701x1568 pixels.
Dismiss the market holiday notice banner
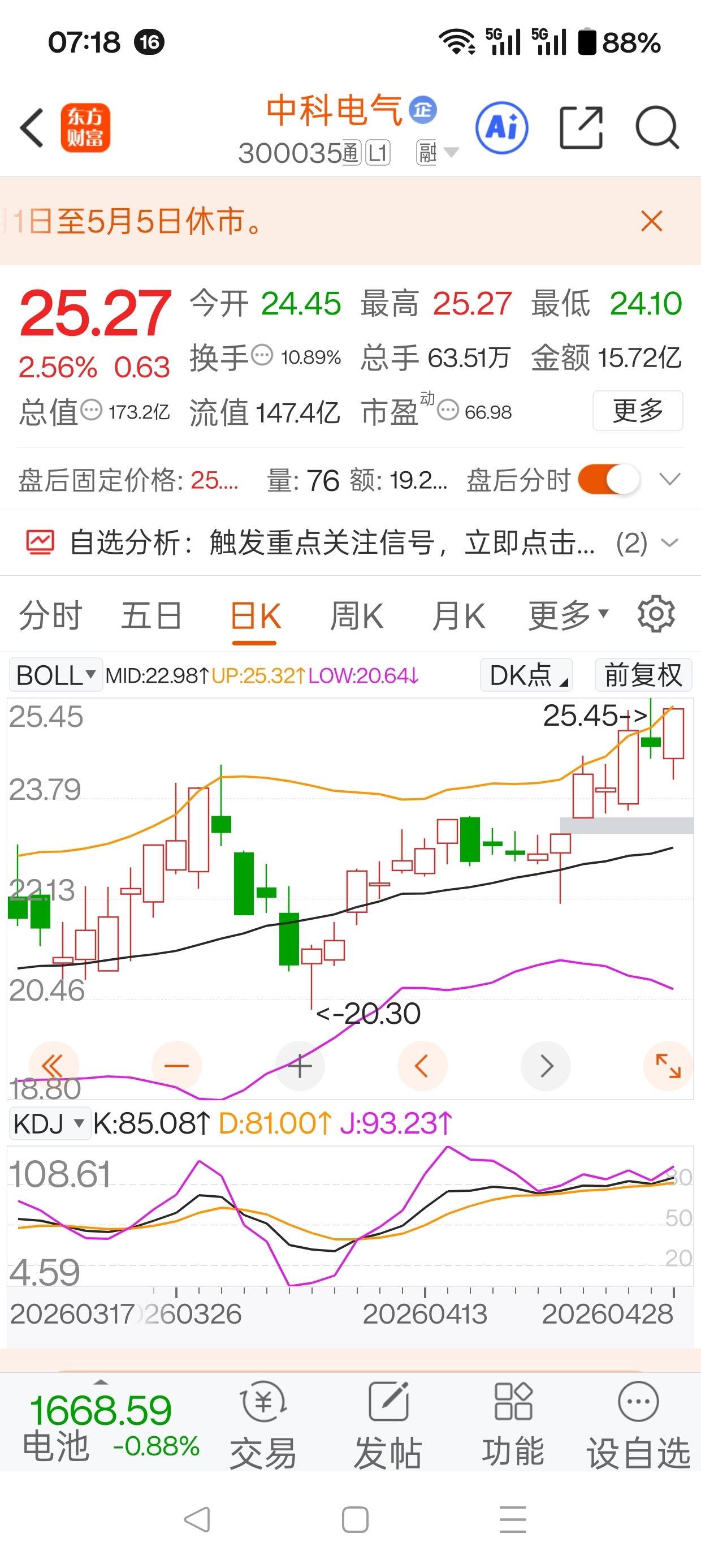pyautogui.click(x=652, y=221)
